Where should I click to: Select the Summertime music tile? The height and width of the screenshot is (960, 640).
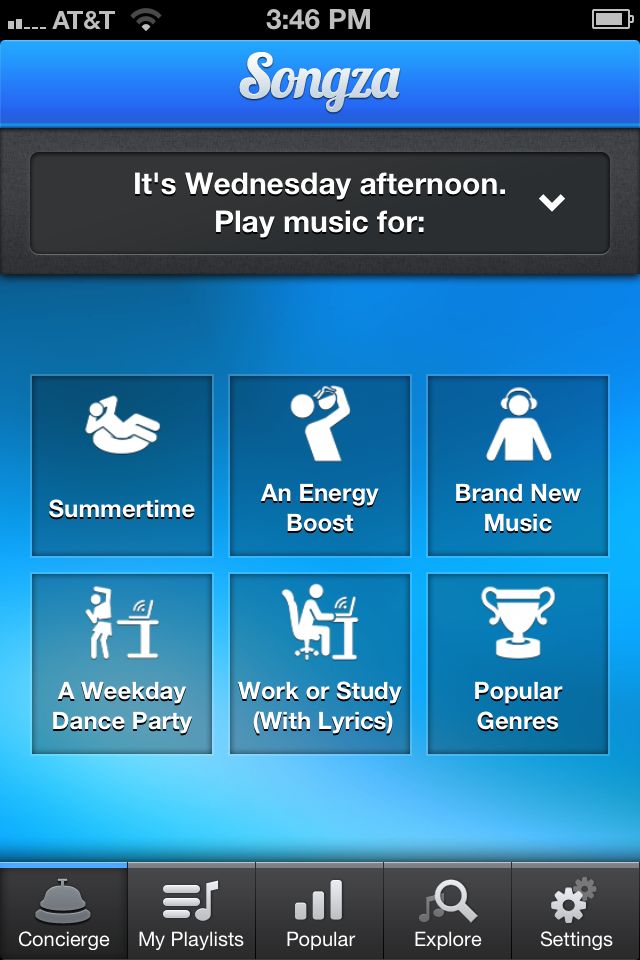point(122,465)
